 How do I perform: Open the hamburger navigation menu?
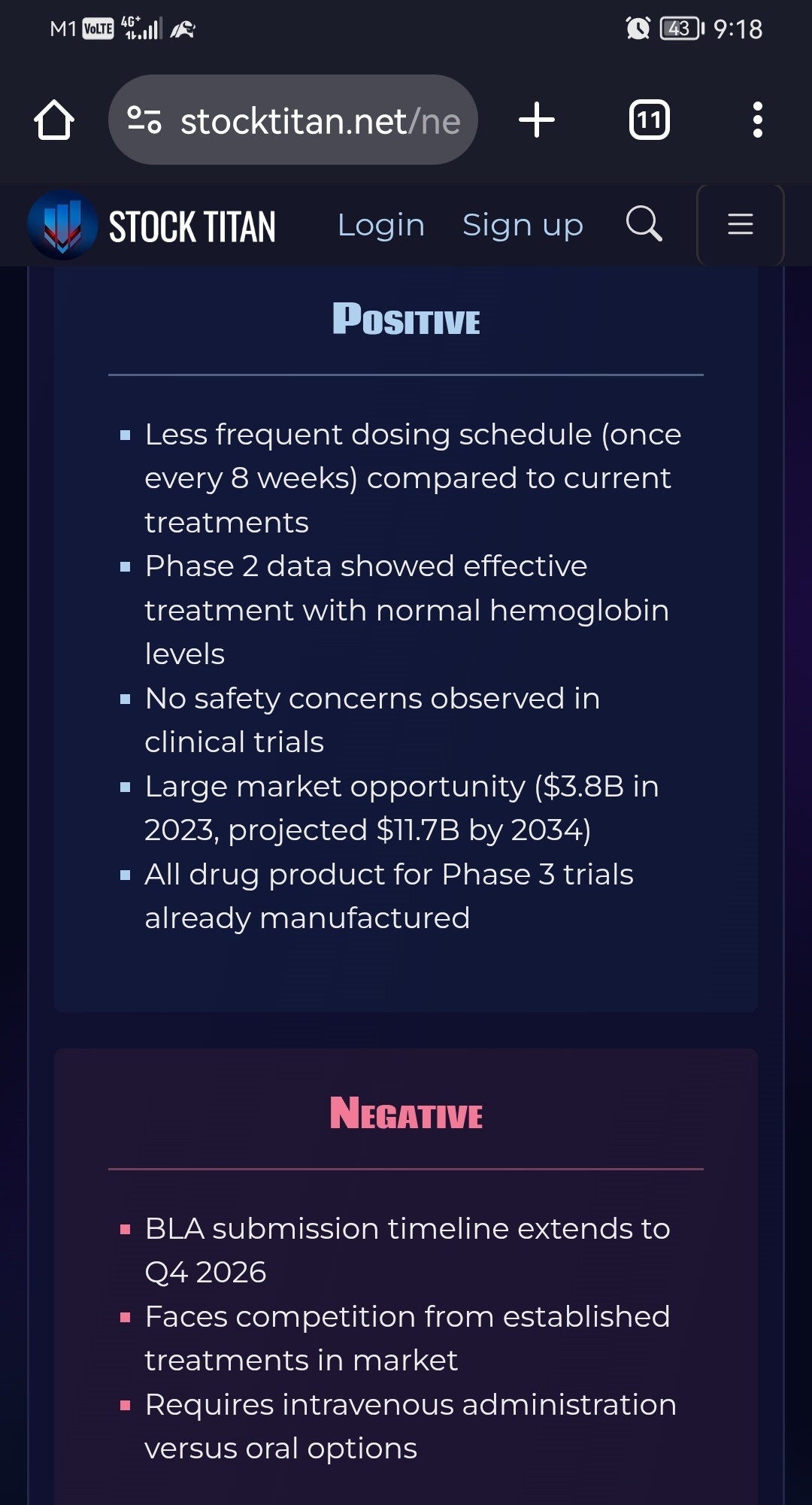[741, 224]
